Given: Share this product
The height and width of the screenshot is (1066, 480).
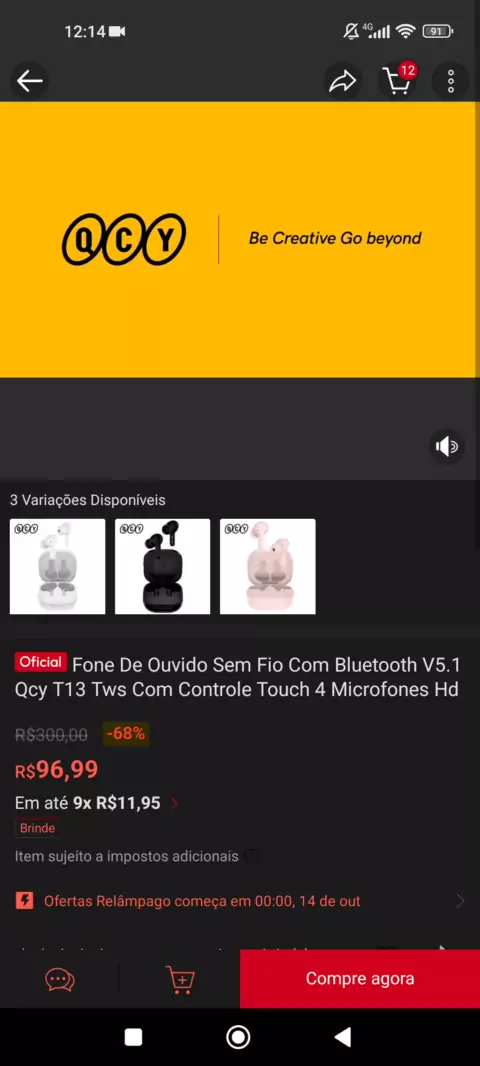Looking at the screenshot, I should coord(343,82).
